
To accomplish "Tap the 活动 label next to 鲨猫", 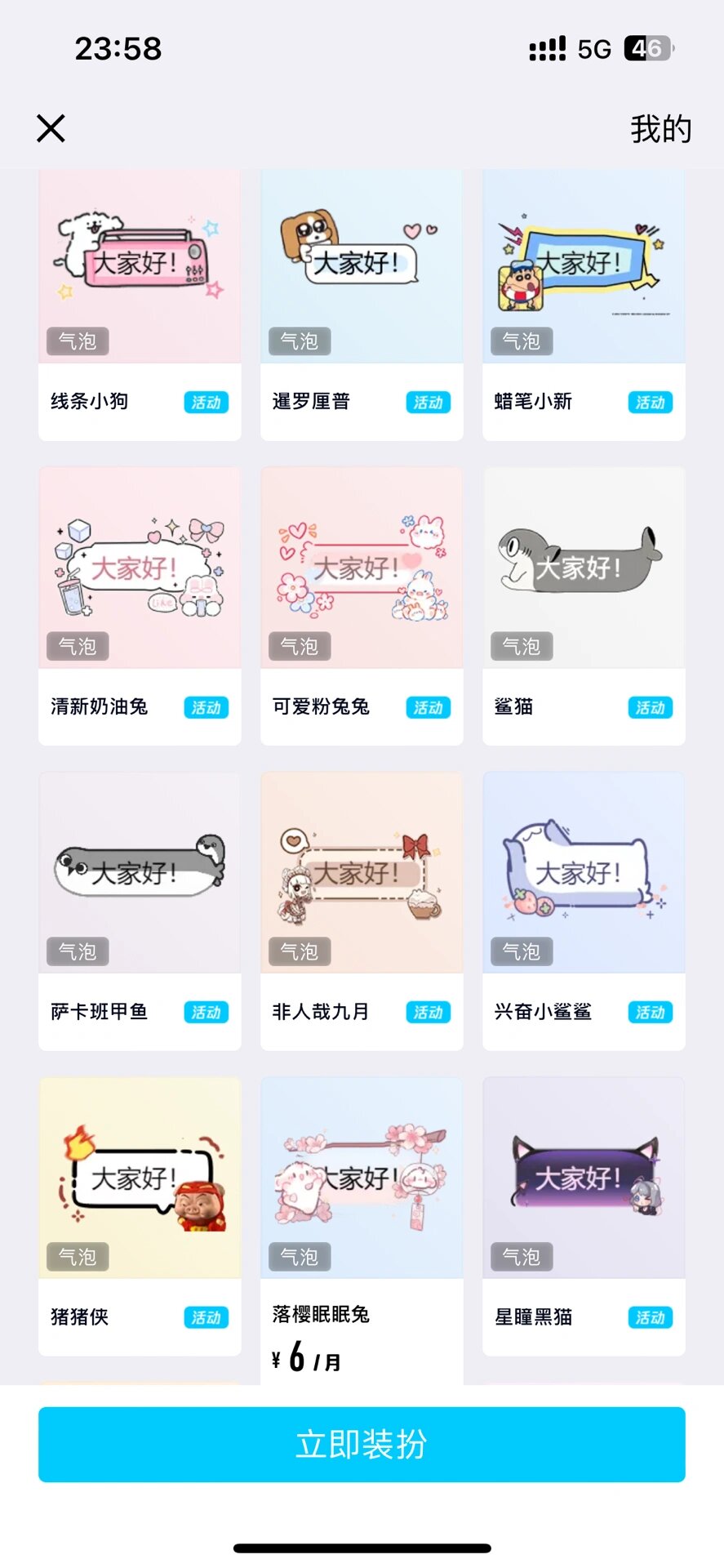I will pos(650,707).
